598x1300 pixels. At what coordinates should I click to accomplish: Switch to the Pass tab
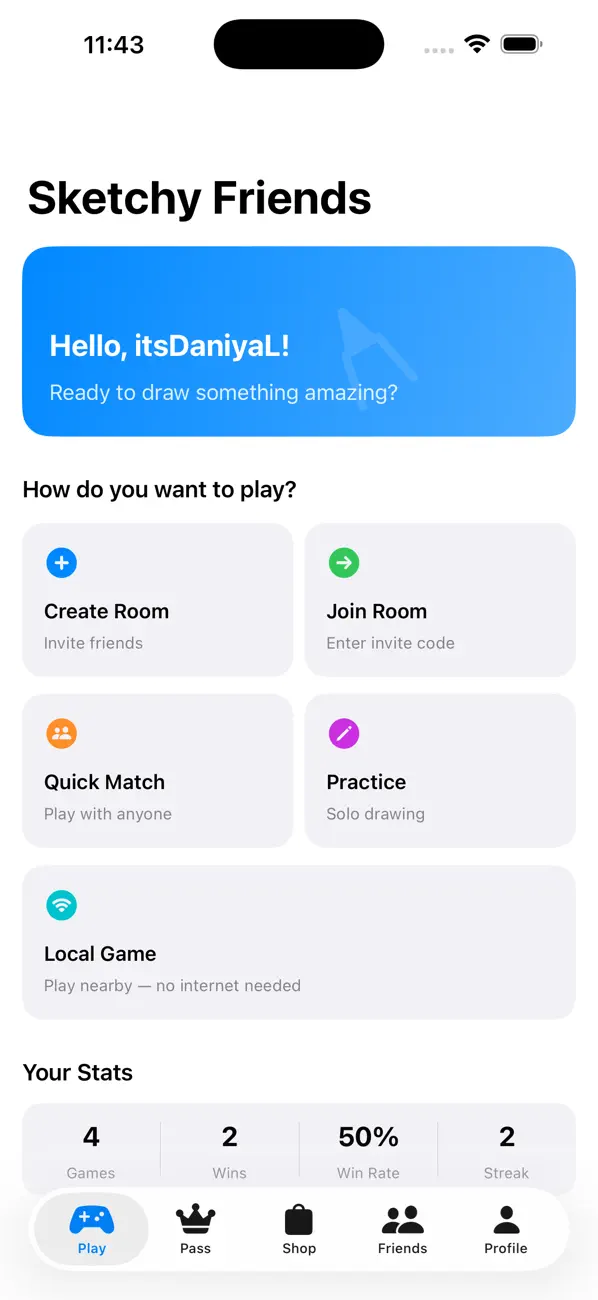tap(195, 1229)
